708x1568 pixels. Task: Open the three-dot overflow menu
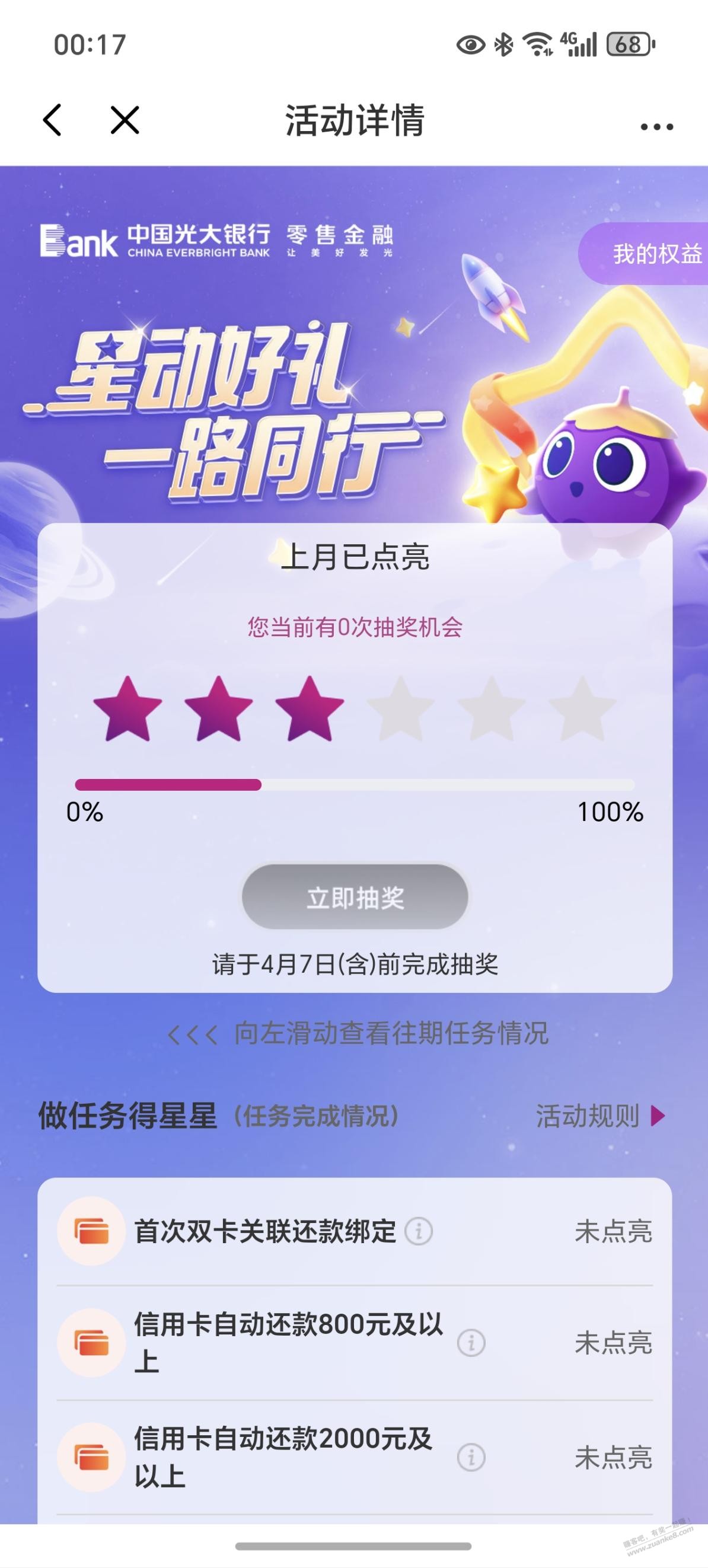(x=656, y=127)
